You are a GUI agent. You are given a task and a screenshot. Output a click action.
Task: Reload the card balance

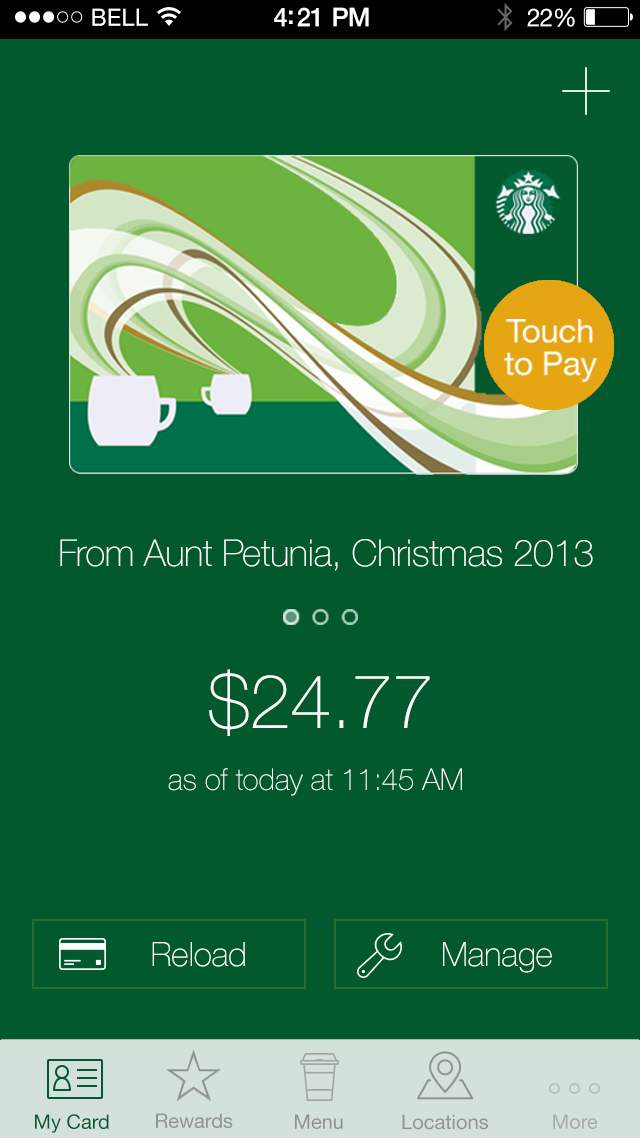(x=169, y=954)
